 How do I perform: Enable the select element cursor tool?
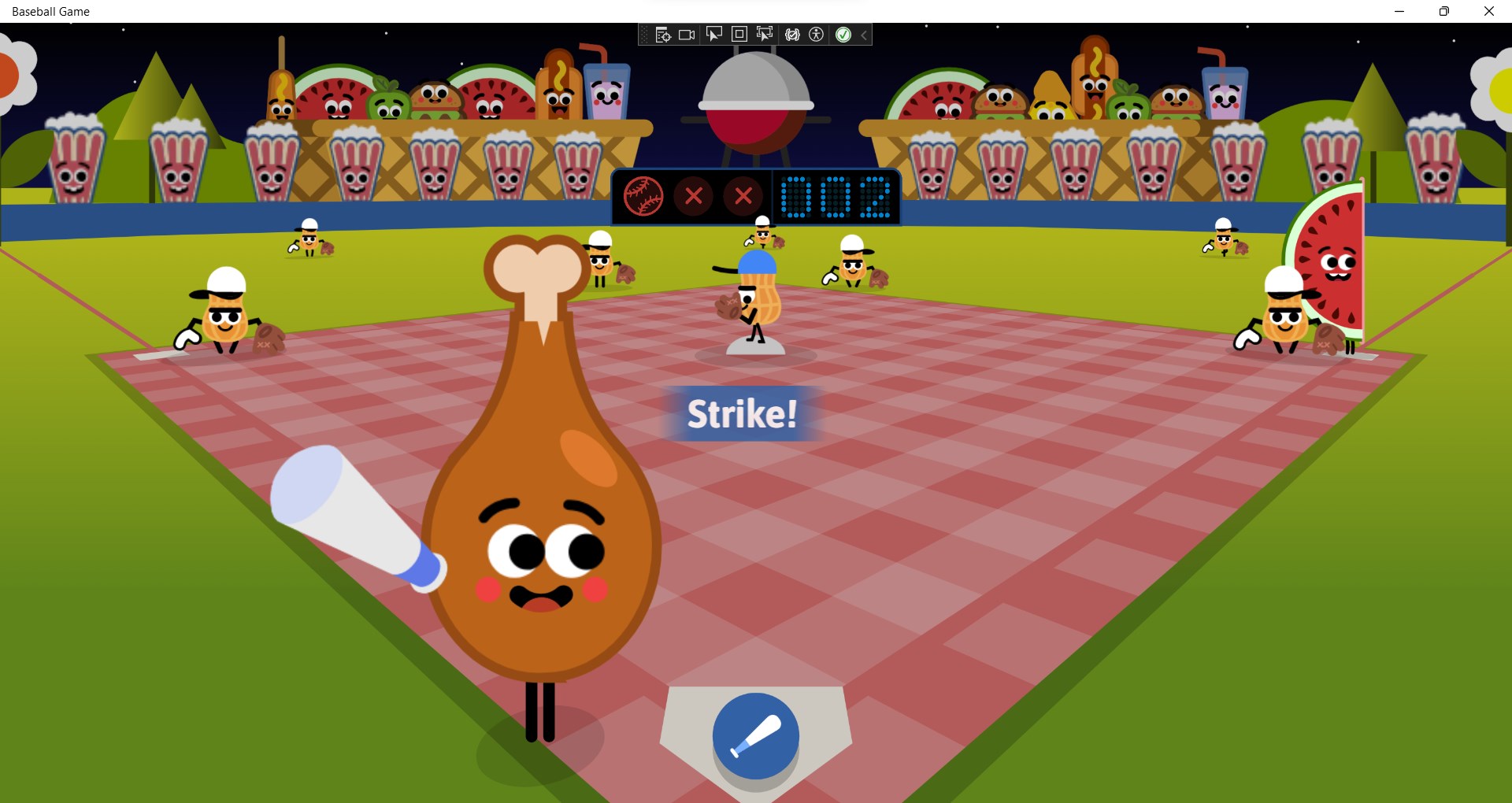[x=713, y=35]
